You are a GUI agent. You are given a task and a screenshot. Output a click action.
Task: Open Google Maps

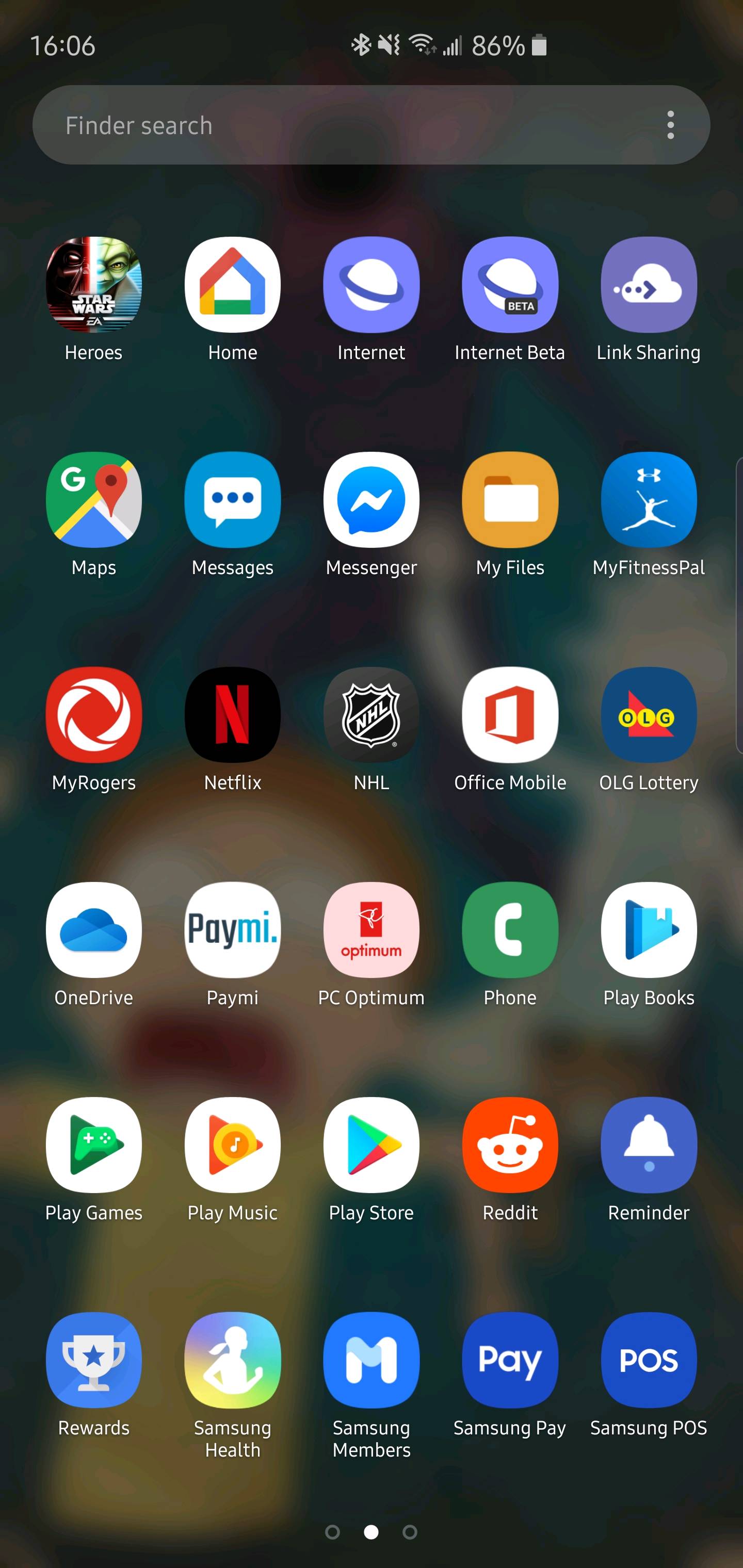point(94,499)
